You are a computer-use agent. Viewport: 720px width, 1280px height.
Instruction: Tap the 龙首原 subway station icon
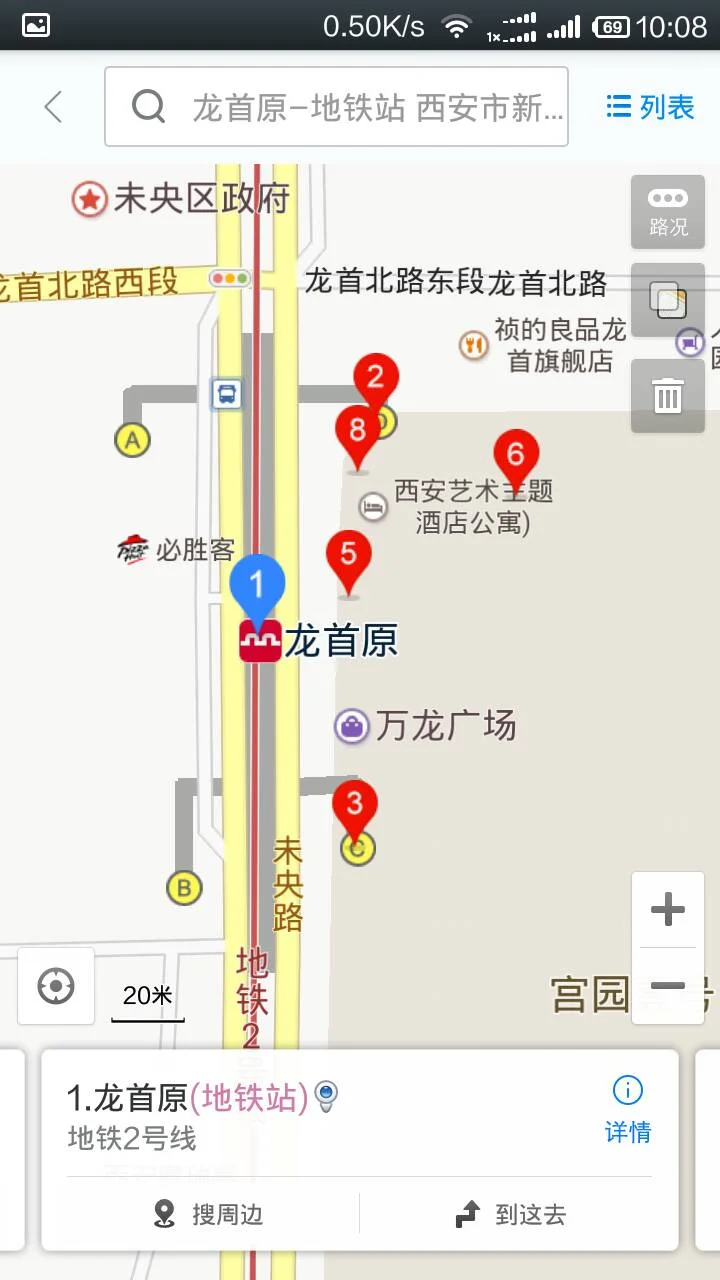pyautogui.click(x=258, y=640)
